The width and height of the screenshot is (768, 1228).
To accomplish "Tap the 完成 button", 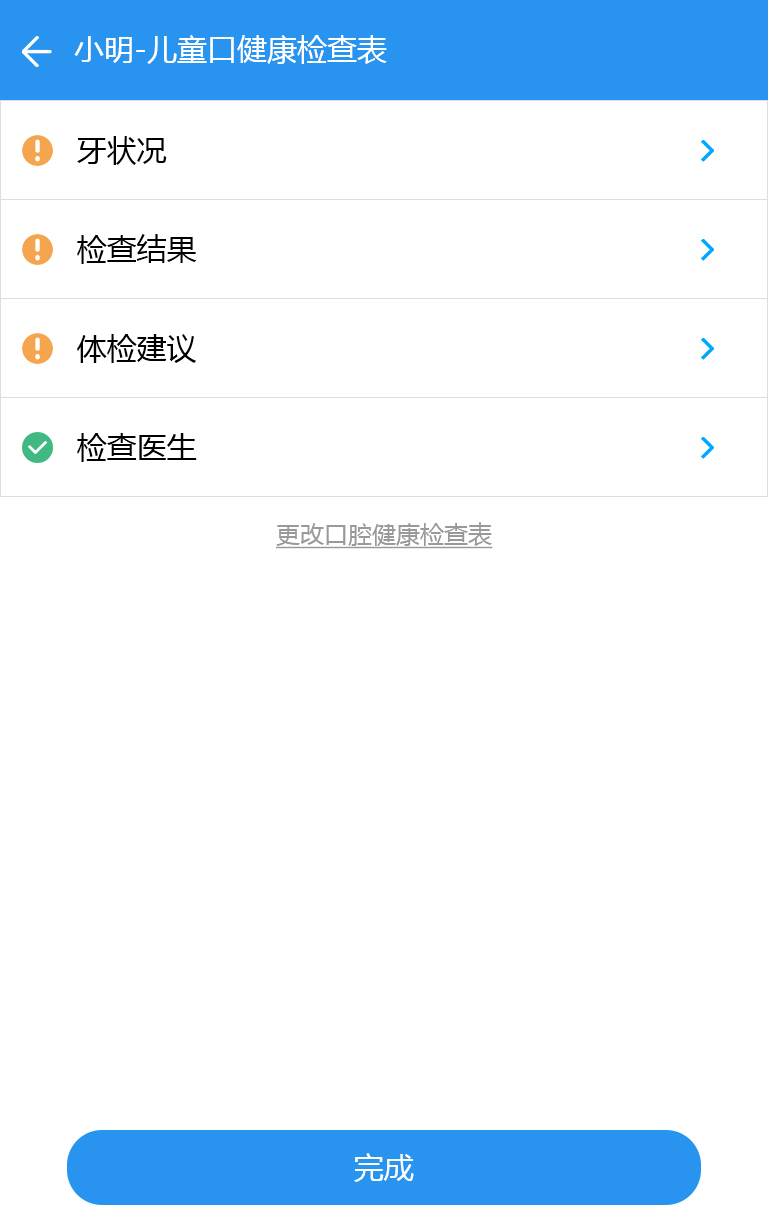I will [384, 1167].
